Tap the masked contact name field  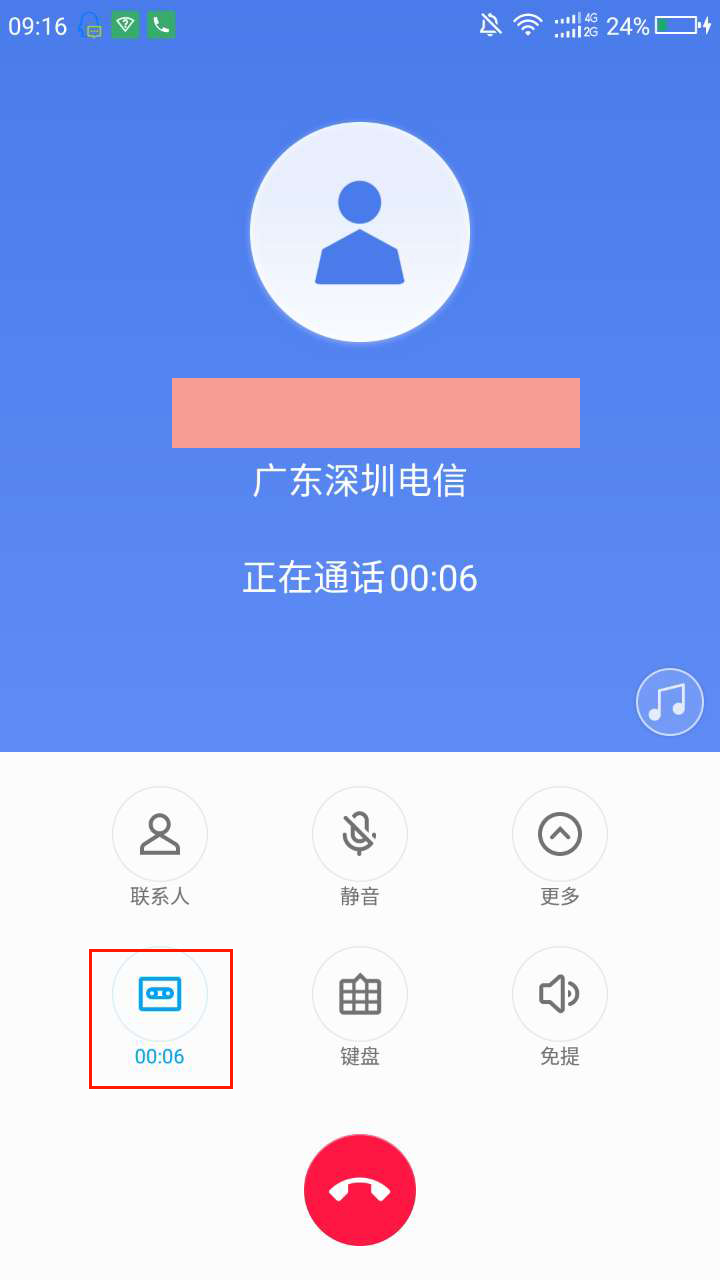click(x=375, y=413)
